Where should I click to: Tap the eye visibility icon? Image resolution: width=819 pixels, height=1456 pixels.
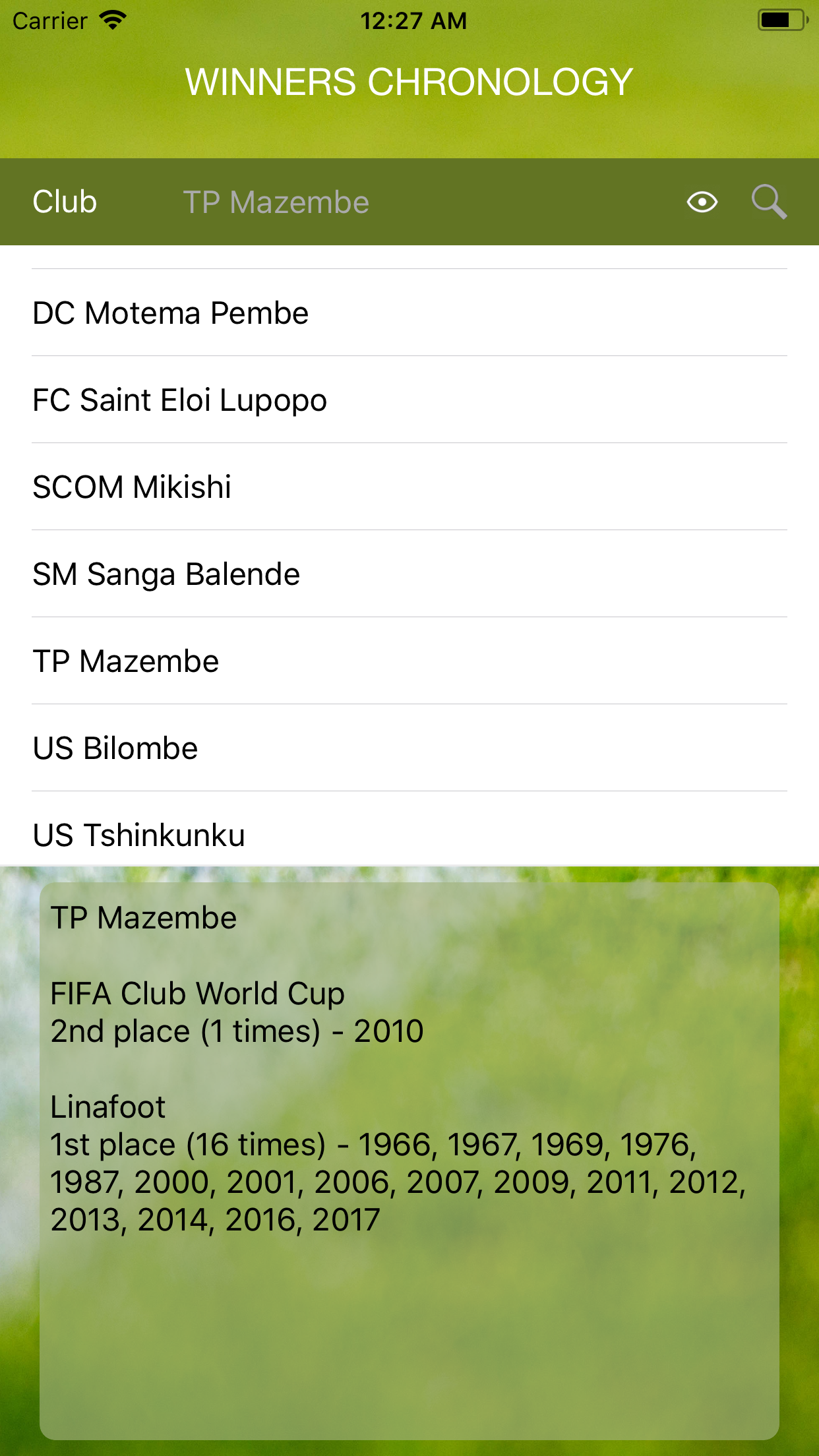(x=702, y=202)
